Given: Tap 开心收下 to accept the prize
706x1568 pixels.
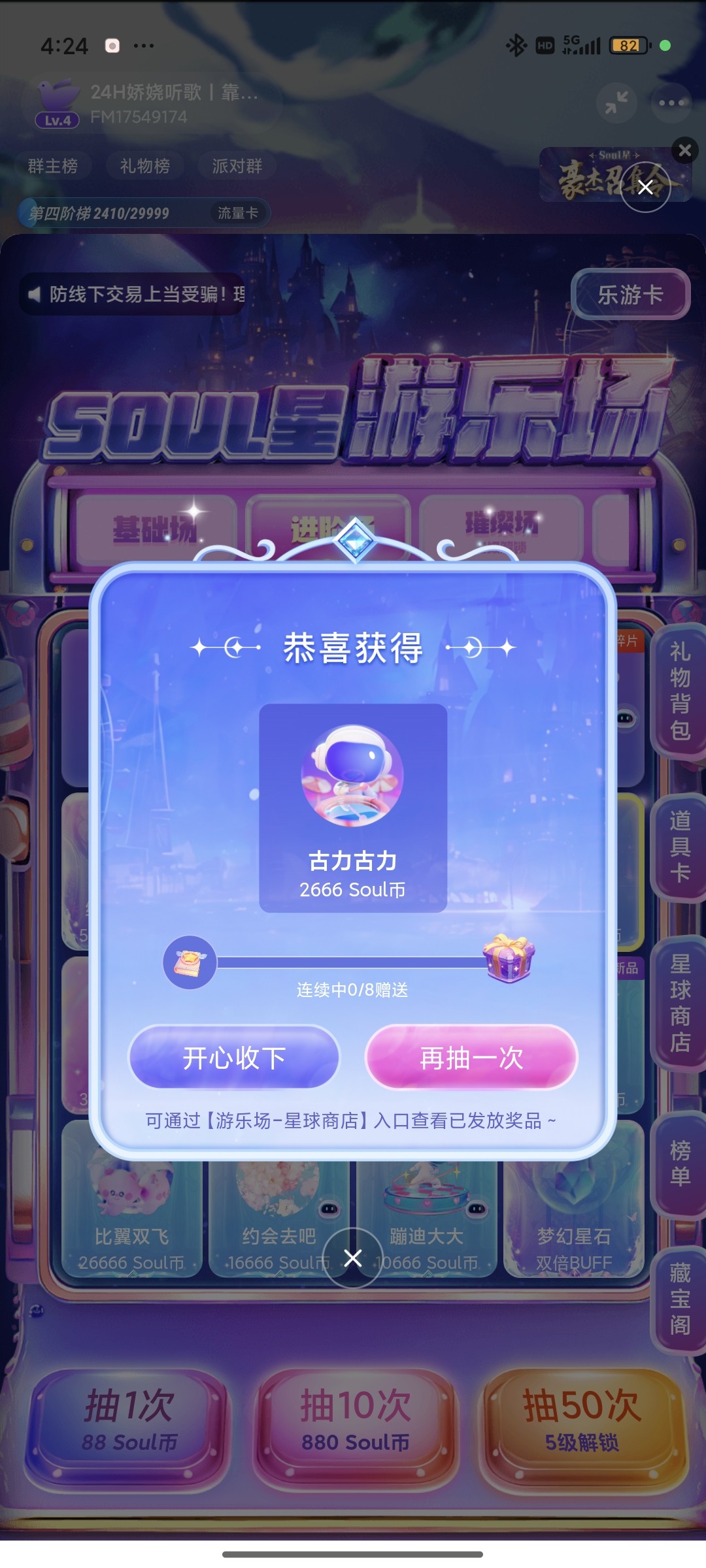Looking at the screenshot, I should tap(234, 1057).
